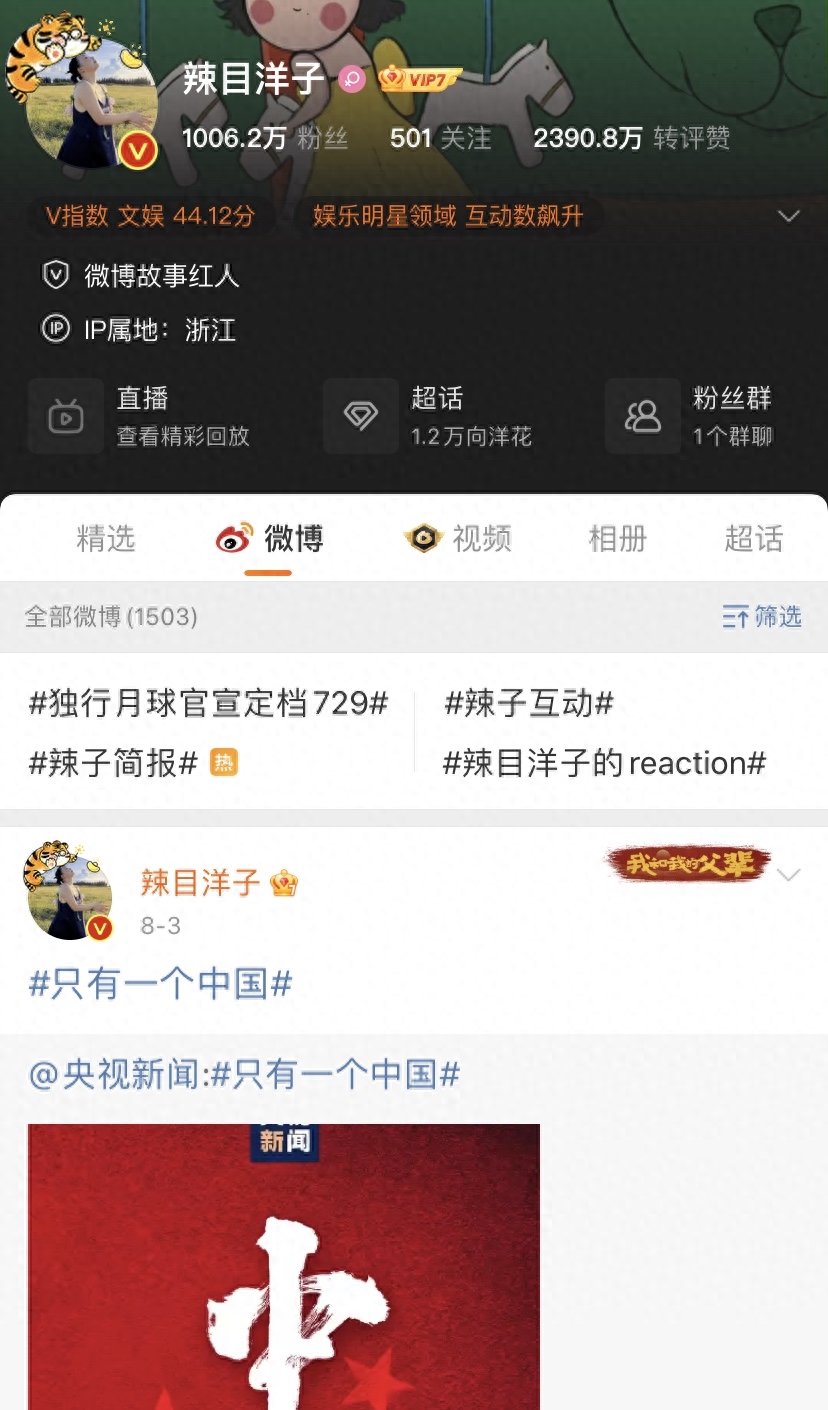Select the 微博 tab
The height and width of the screenshot is (1410, 828).
pos(270,539)
